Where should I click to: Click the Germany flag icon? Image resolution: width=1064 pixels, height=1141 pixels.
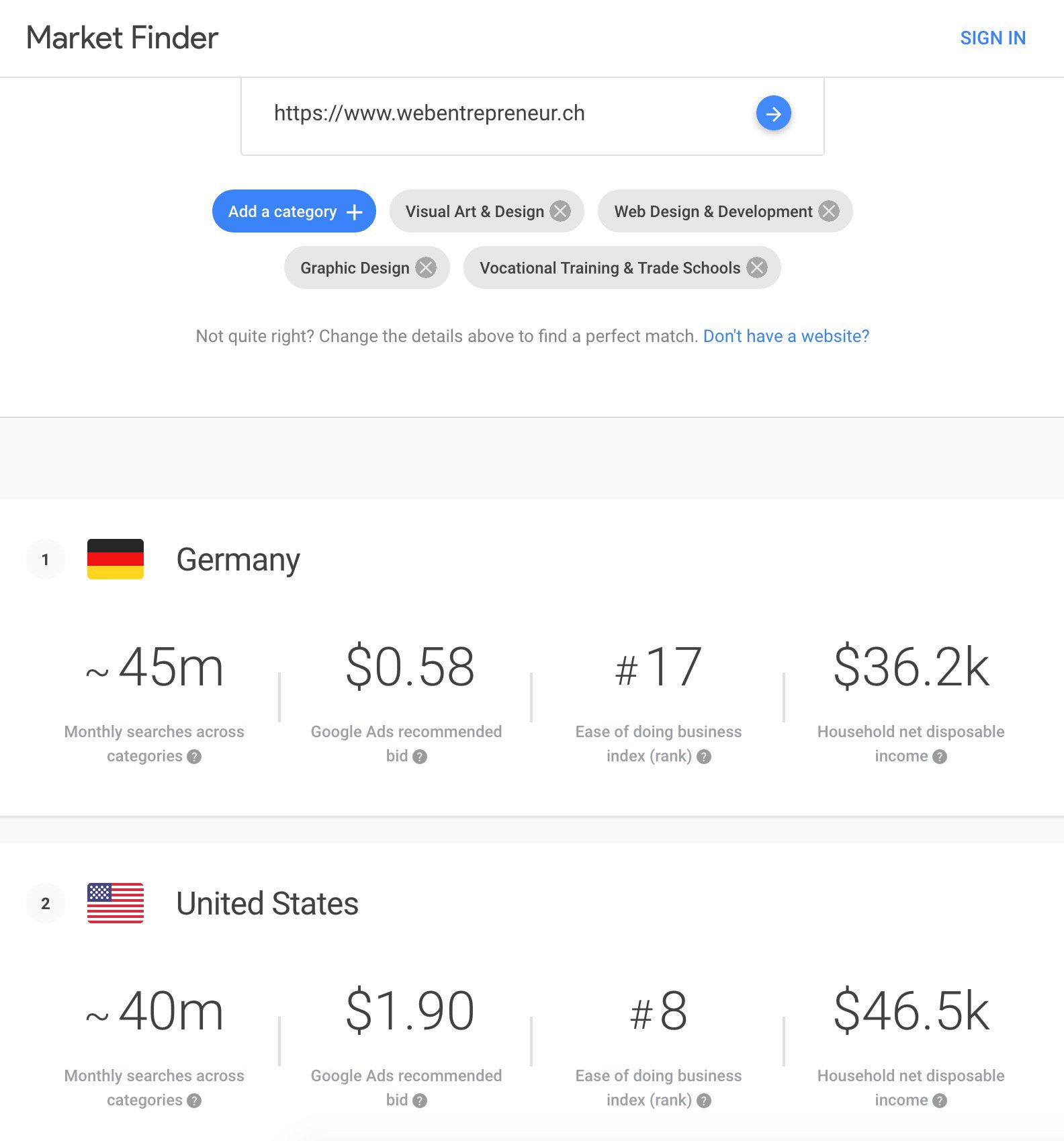click(x=115, y=559)
